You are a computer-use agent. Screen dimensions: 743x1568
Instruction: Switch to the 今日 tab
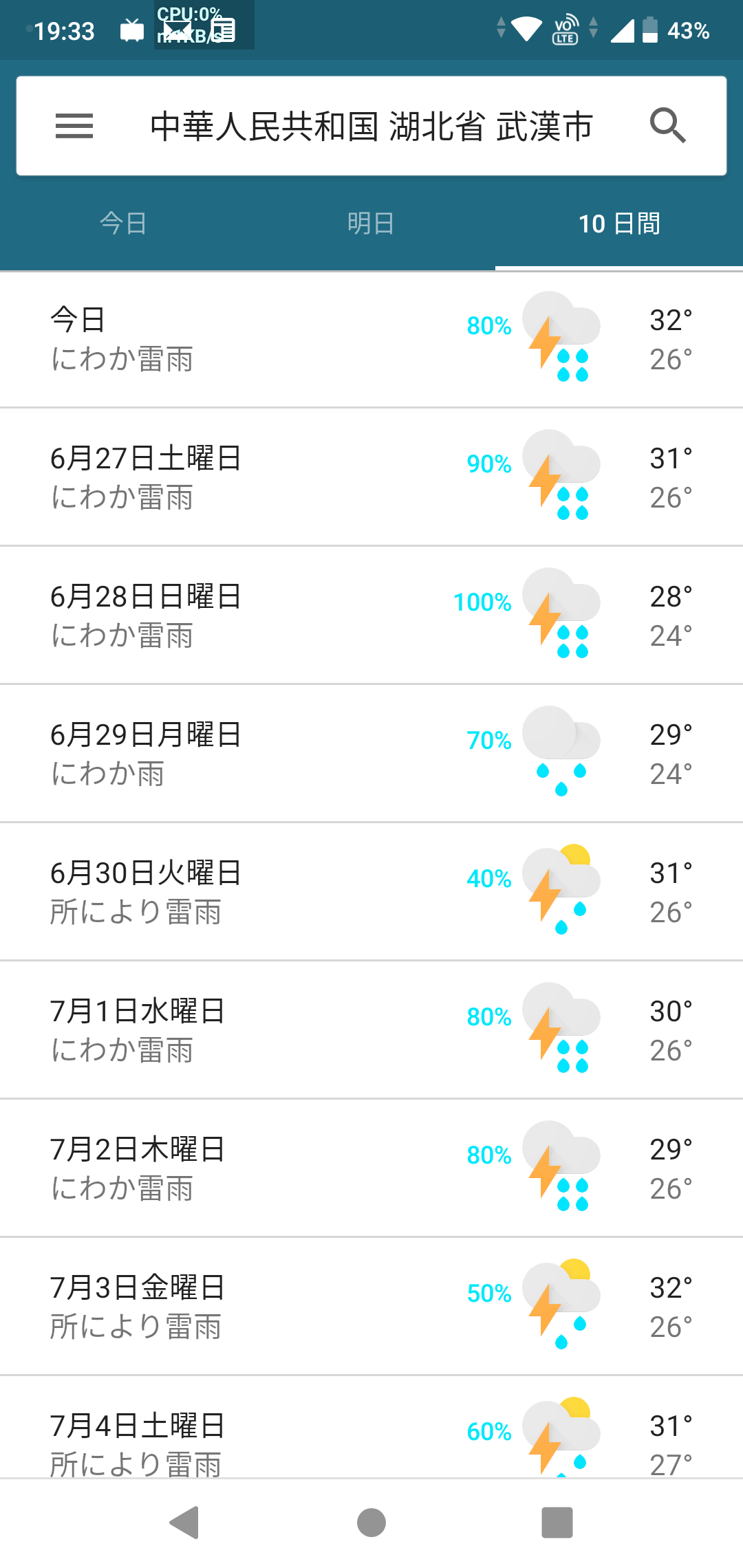(x=124, y=224)
